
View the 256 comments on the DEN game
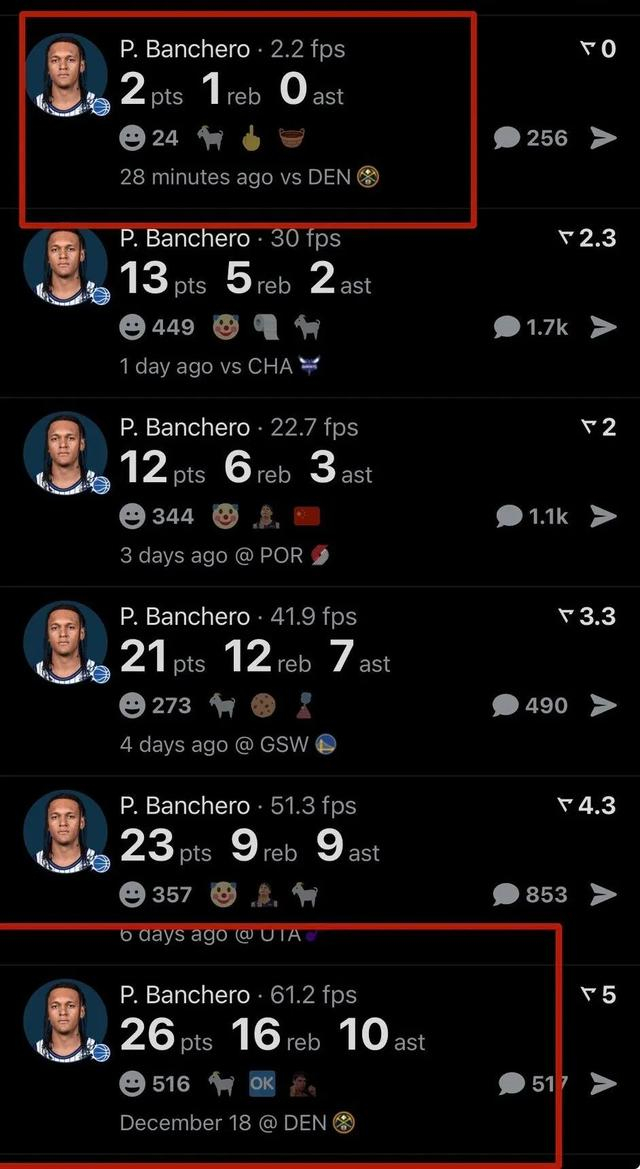[x=532, y=138]
